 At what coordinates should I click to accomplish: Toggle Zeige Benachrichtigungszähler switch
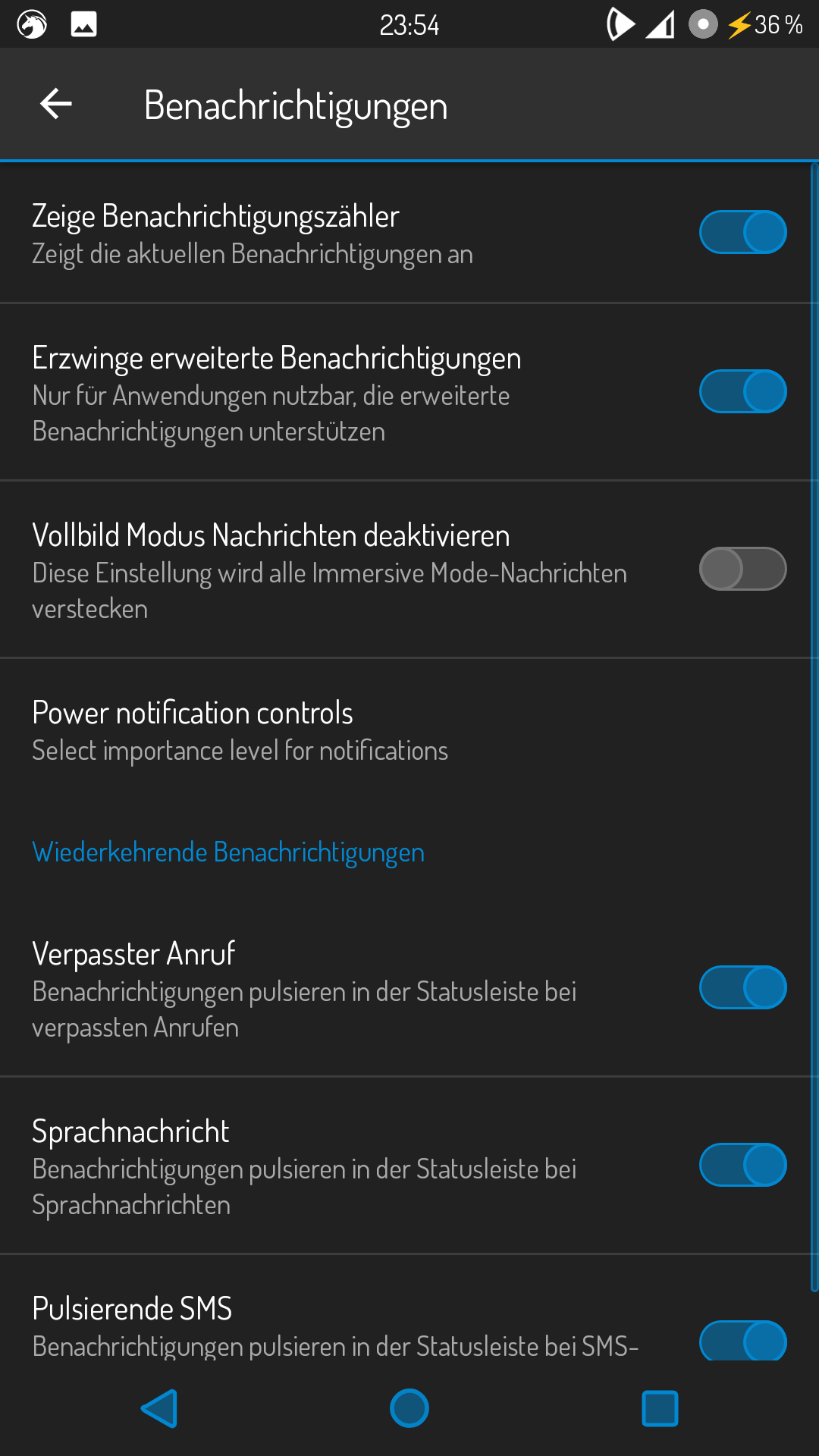tap(742, 232)
